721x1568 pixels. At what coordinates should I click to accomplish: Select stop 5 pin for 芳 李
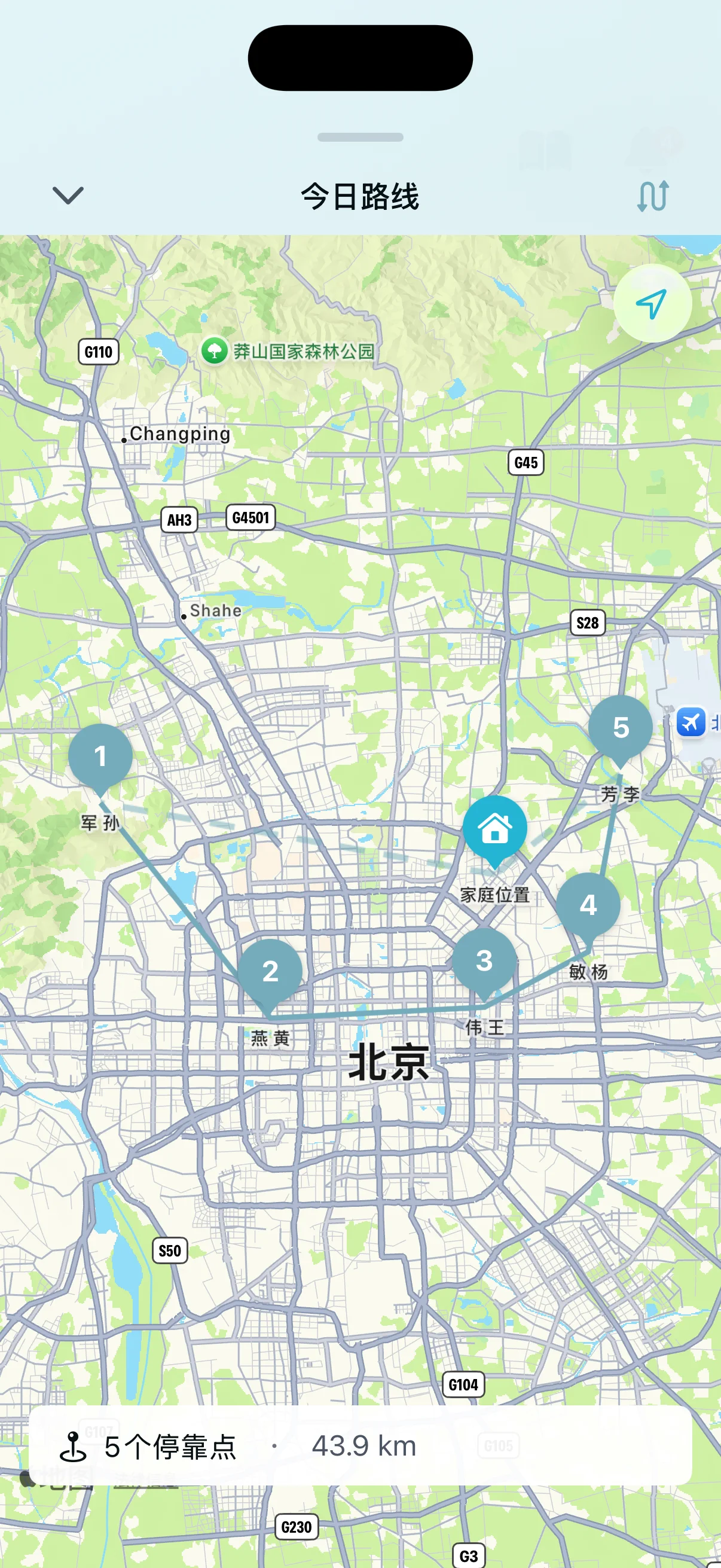click(620, 727)
